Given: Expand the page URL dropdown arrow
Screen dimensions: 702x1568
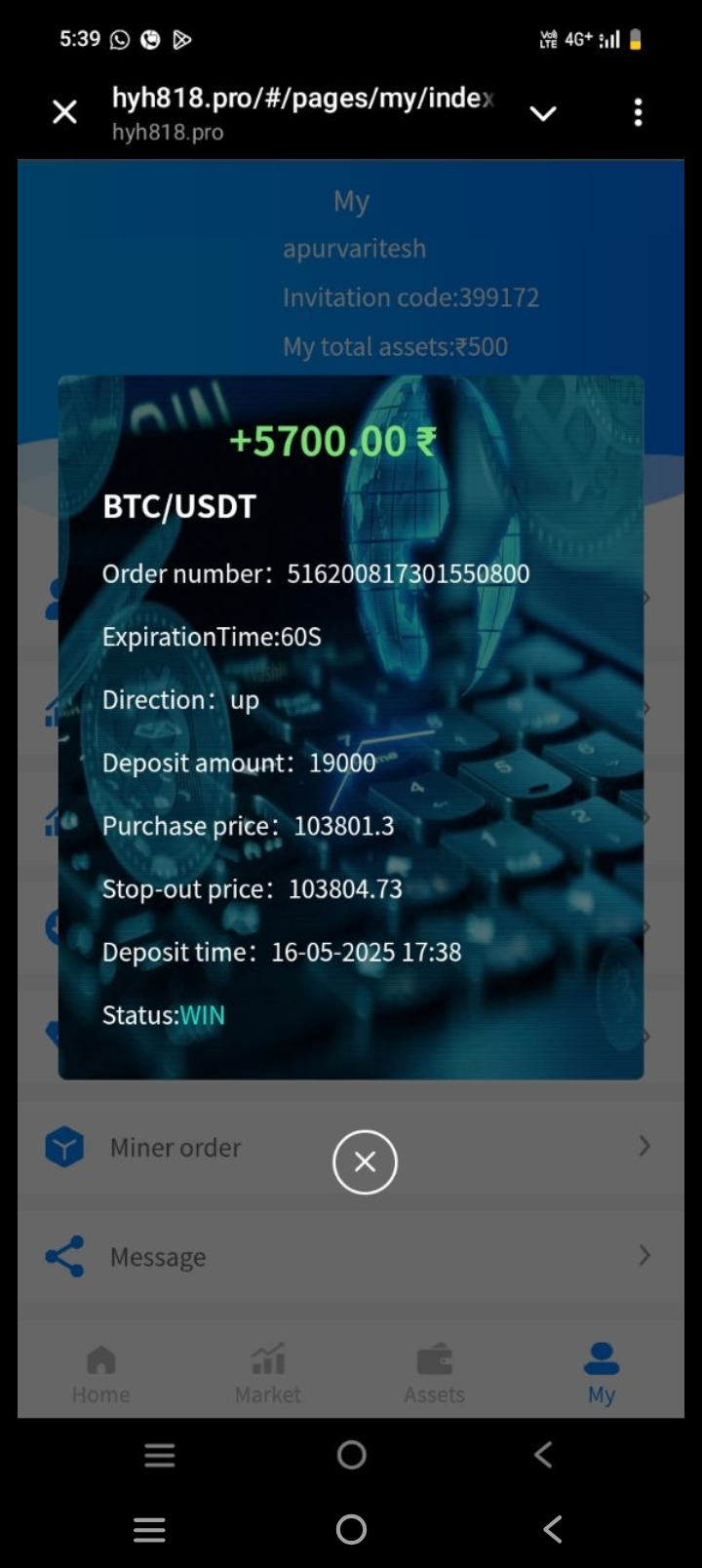Looking at the screenshot, I should tap(542, 113).
